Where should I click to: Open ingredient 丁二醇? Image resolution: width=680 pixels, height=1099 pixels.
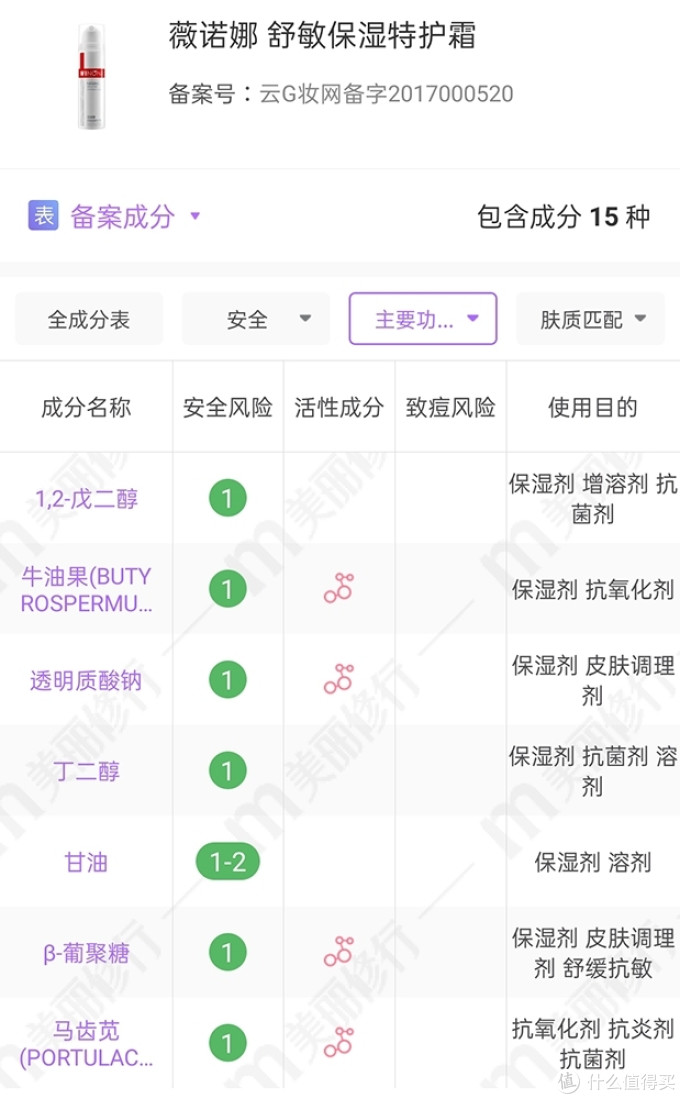pyautogui.click(x=87, y=771)
